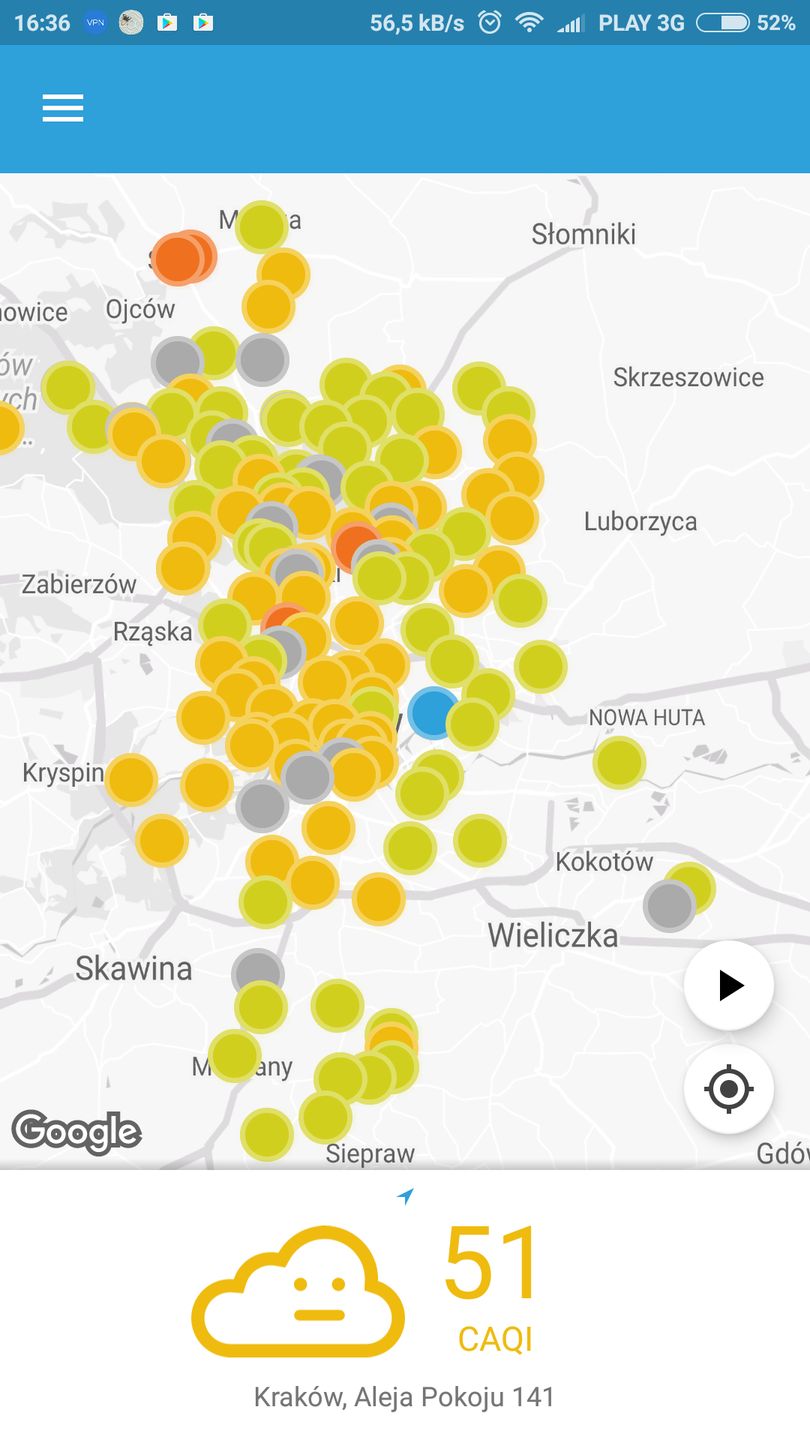The width and height of the screenshot is (810, 1440).
Task: Select the gray sensor marker near Kokotów
Action: click(667, 908)
